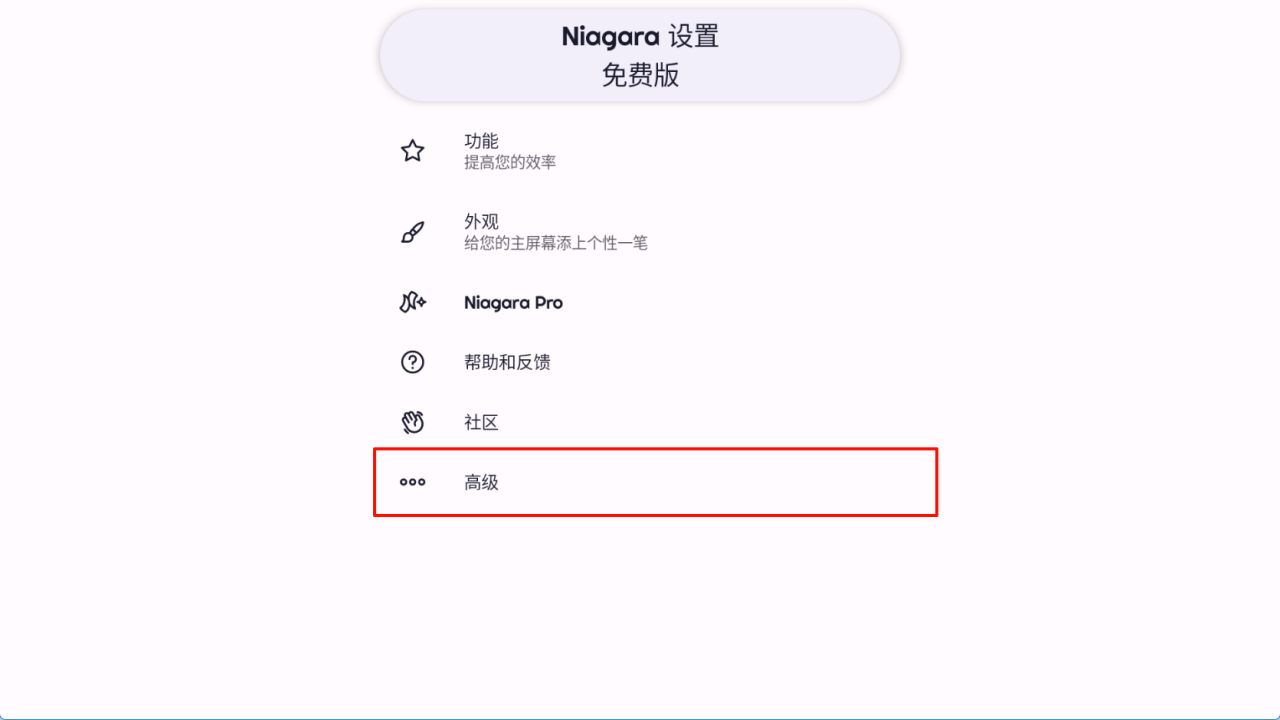Open the Niagara Pro row
The height and width of the screenshot is (720, 1280).
(655, 303)
